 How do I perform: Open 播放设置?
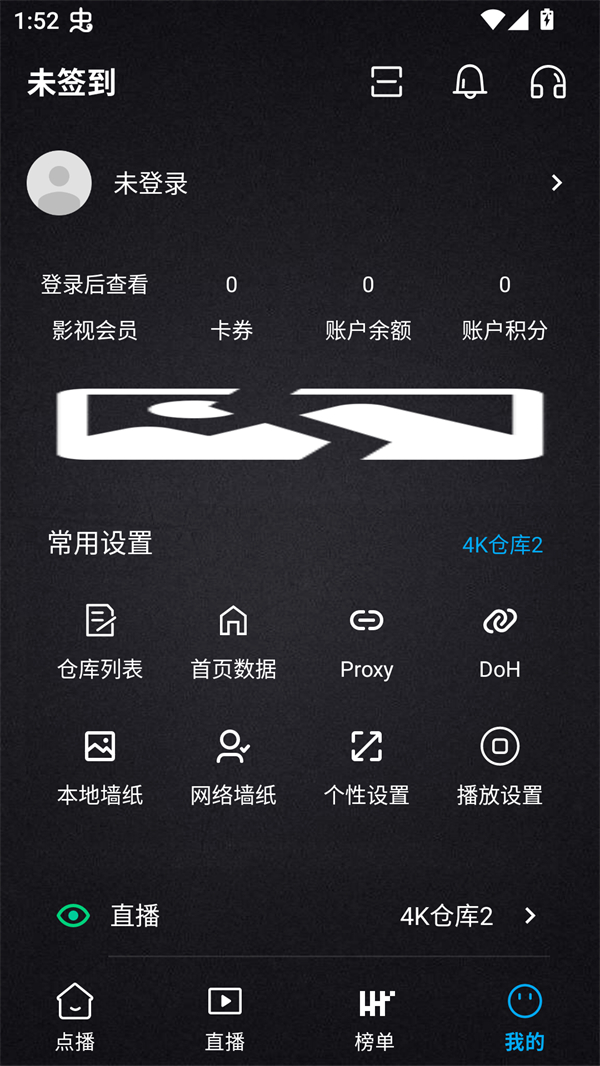pos(499,768)
